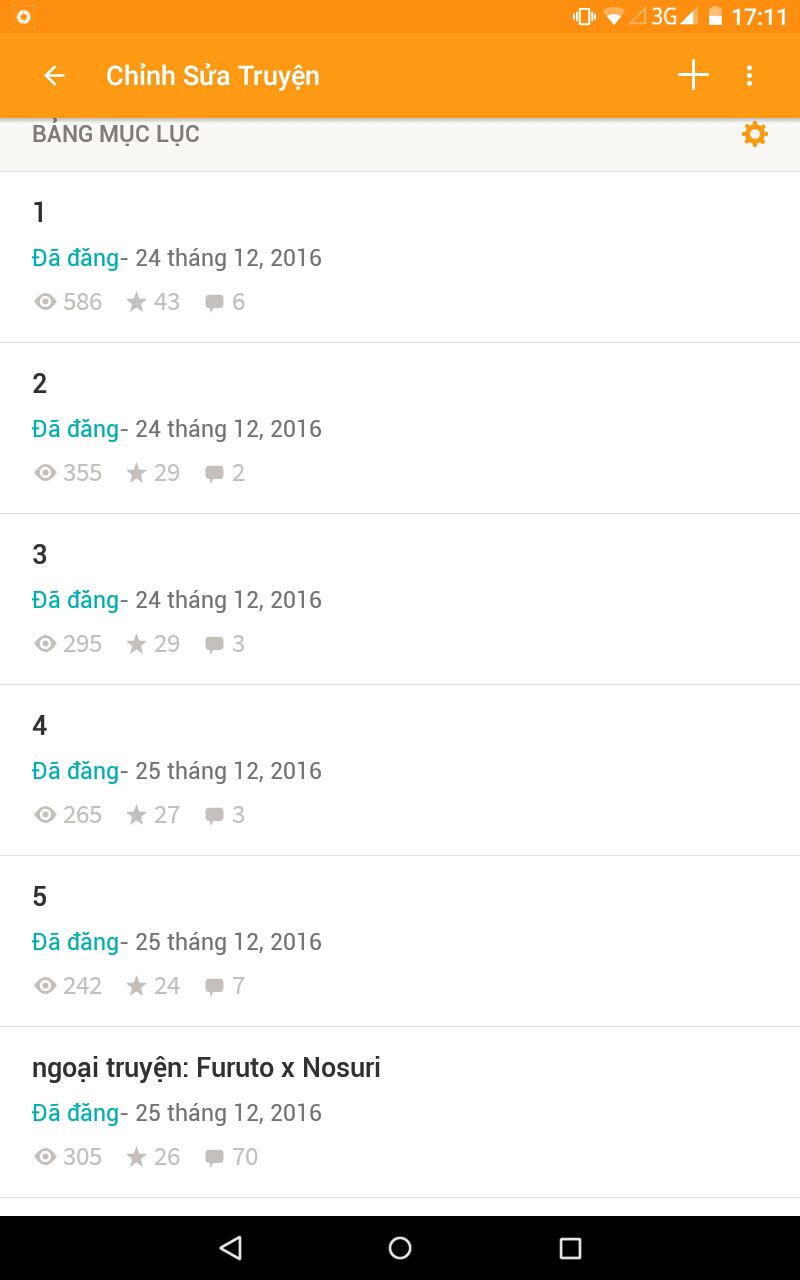Open chapter 2 for editing
The height and width of the screenshot is (1280, 800).
pyautogui.click(x=400, y=428)
